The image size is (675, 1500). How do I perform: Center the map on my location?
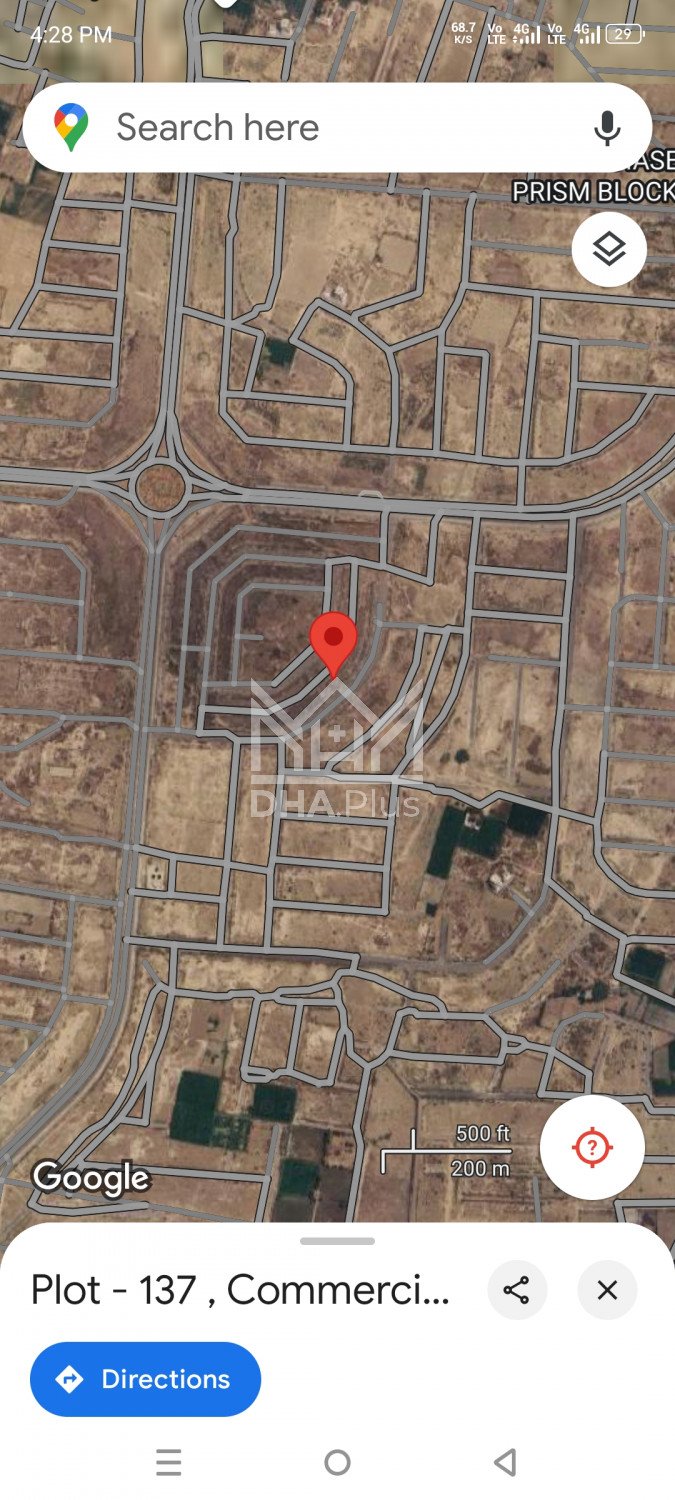(592, 1147)
